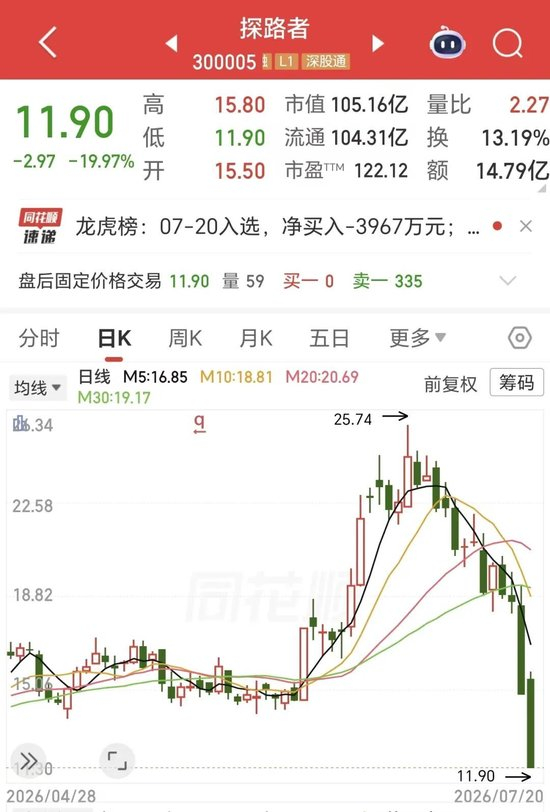The height and width of the screenshot is (812, 550).
Task: Switch to the 月K tab
Action: (x=256, y=339)
